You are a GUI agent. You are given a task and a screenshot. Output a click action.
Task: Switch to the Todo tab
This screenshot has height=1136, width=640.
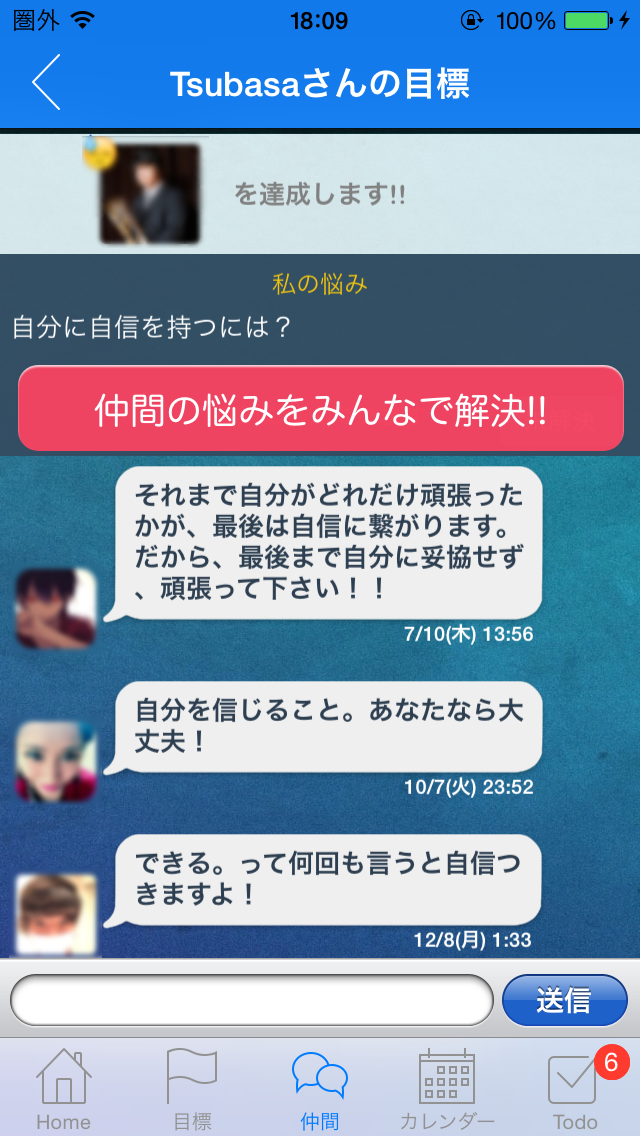point(576,1088)
